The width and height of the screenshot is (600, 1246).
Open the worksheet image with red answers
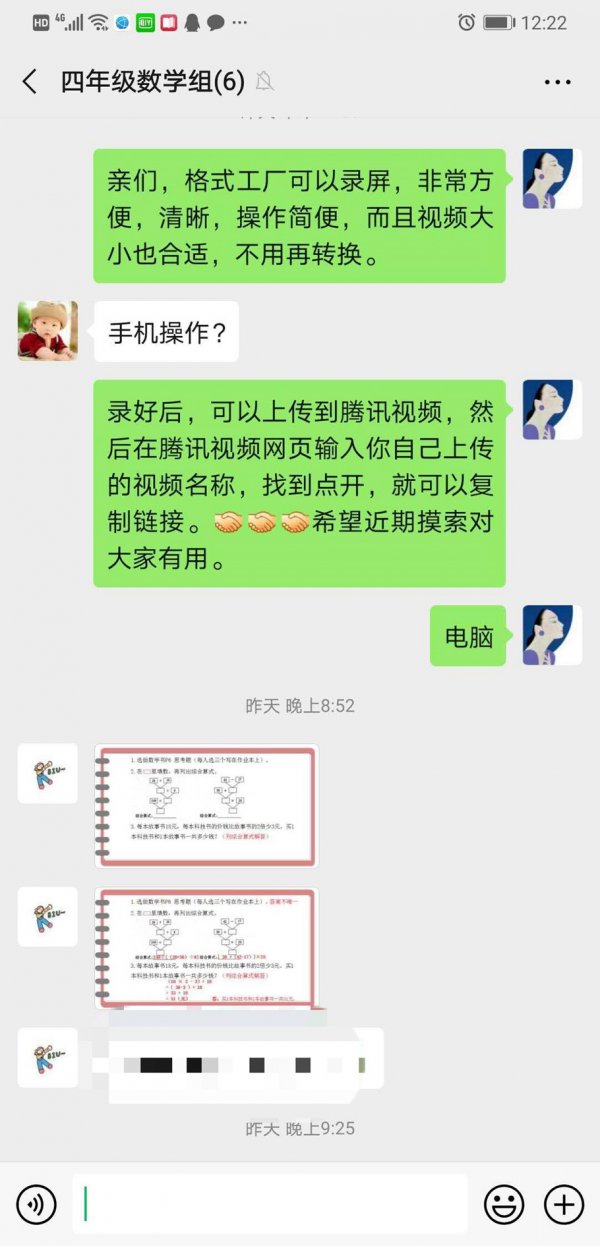pos(206,947)
